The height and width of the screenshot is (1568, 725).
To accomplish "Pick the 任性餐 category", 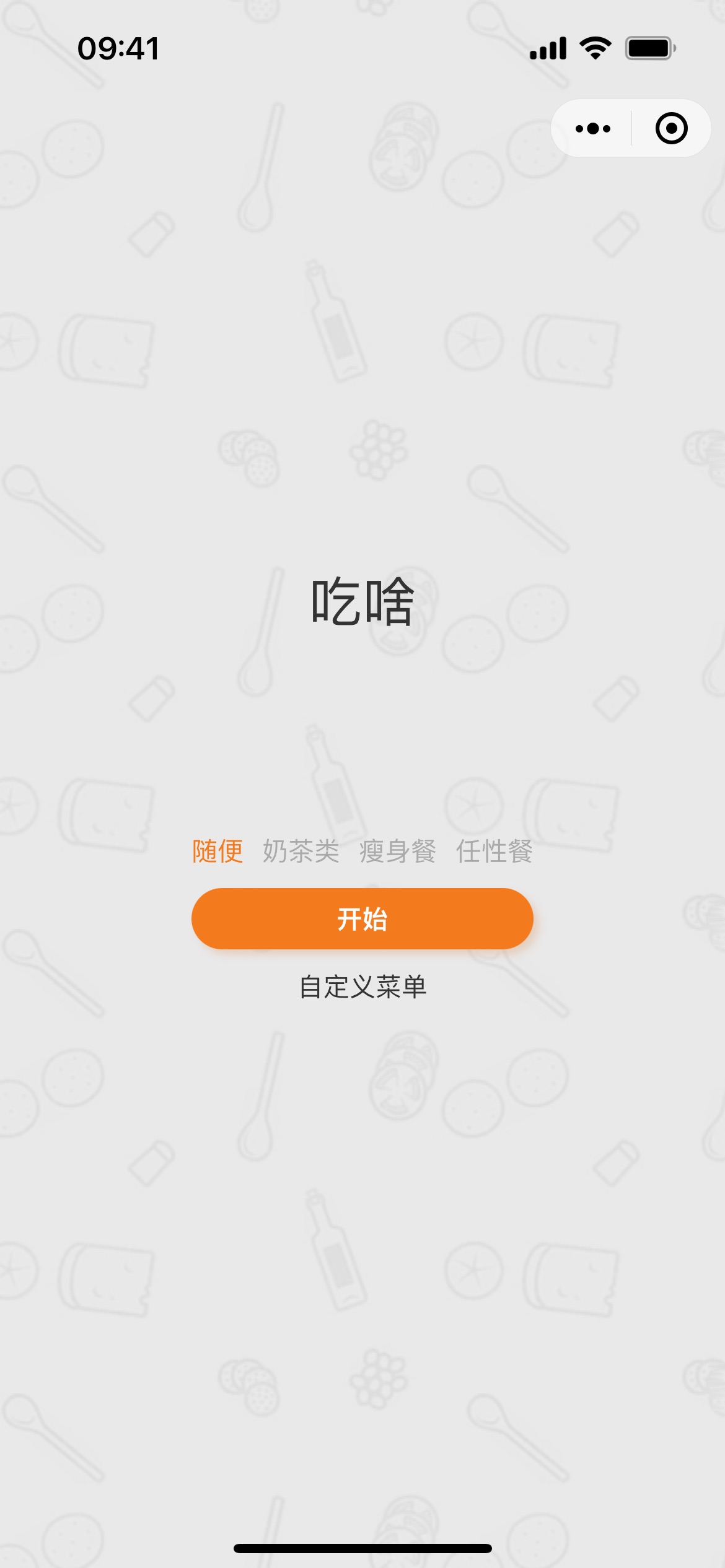I will (x=494, y=852).
